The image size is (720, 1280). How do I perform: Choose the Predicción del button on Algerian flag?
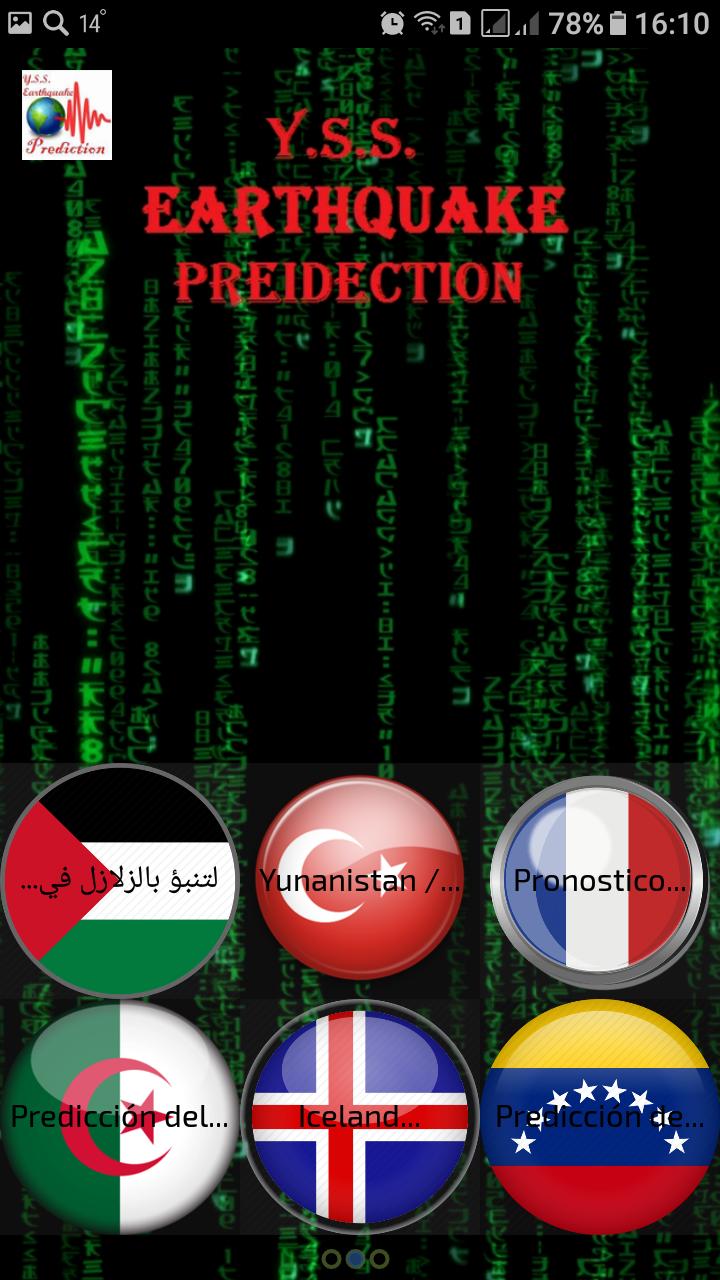[120, 1116]
